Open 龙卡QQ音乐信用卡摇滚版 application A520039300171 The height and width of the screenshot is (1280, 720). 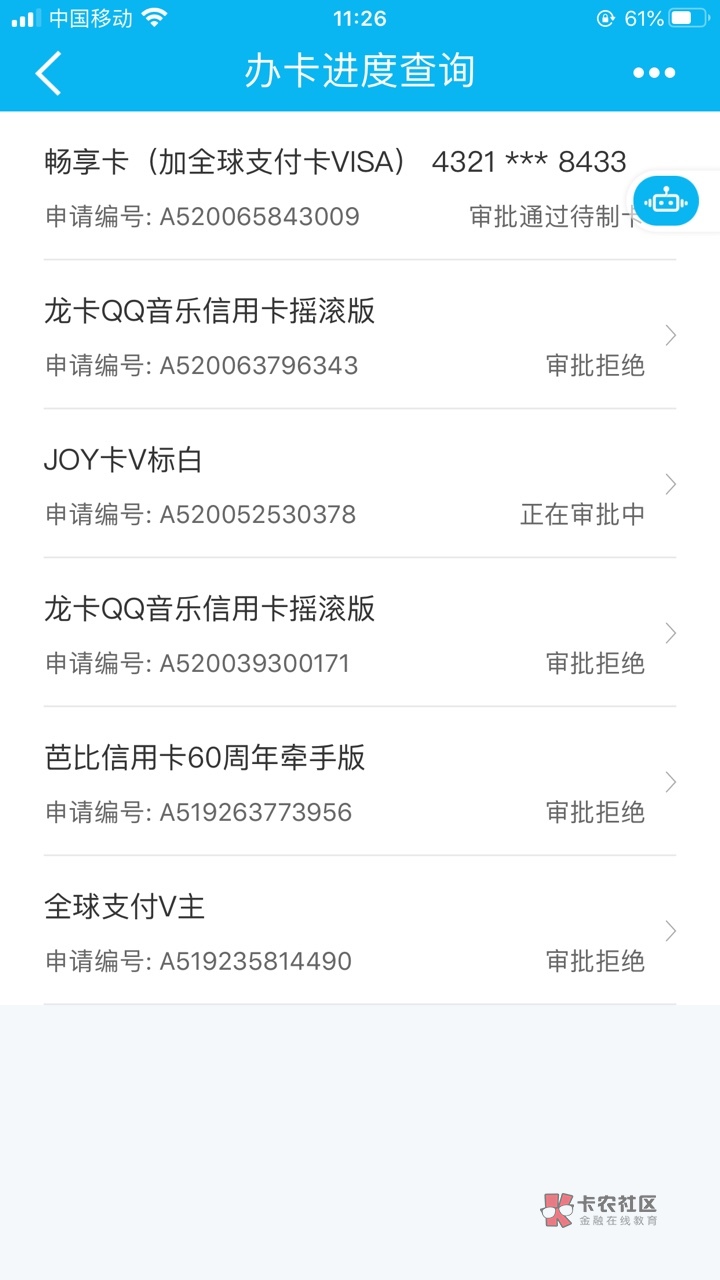pos(360,633)
